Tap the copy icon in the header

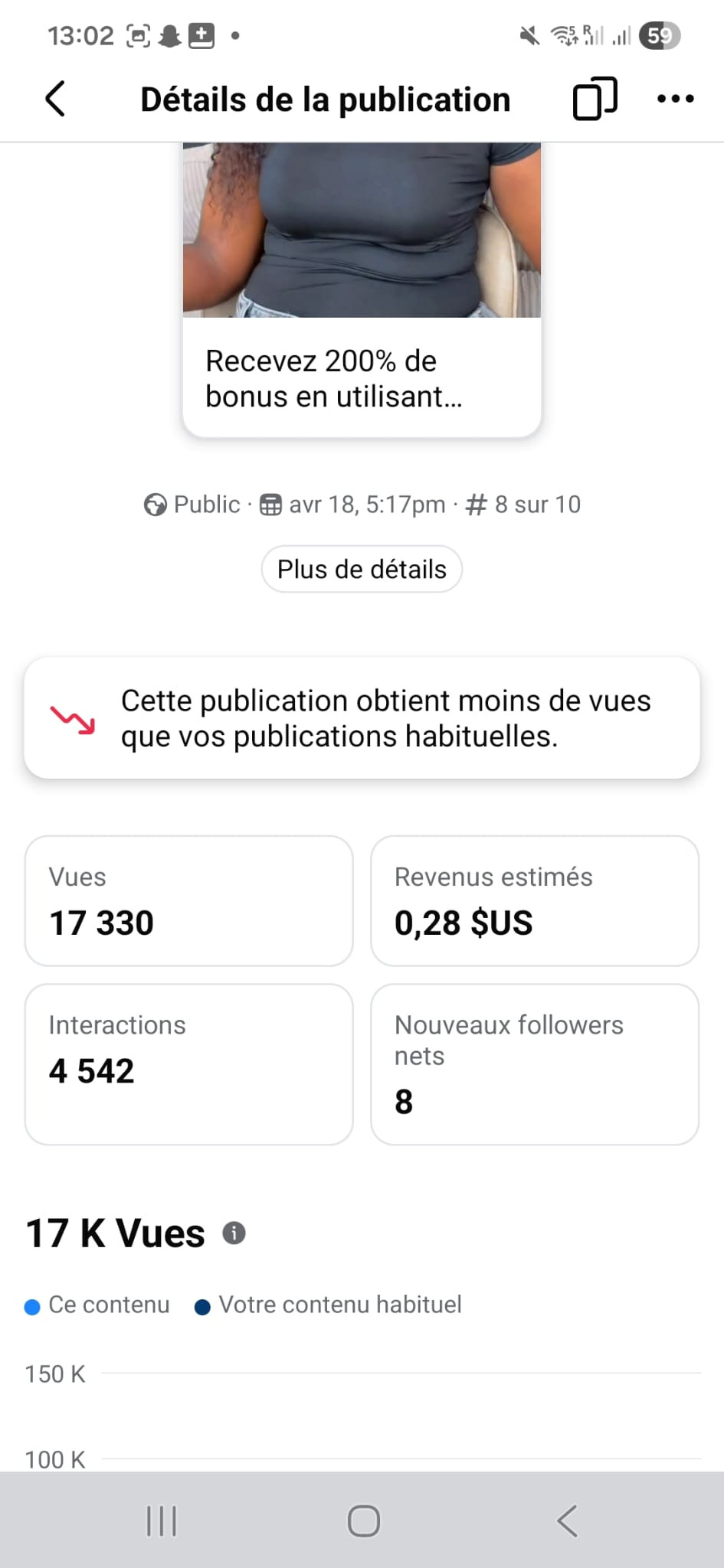(x=595, y=99)
